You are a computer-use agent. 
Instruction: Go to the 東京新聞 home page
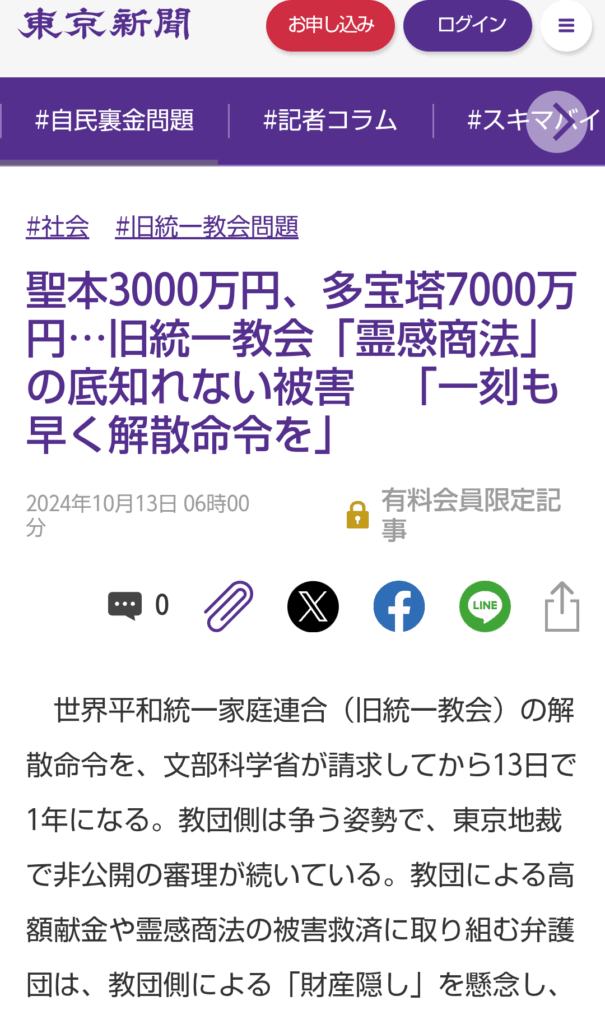104,24
